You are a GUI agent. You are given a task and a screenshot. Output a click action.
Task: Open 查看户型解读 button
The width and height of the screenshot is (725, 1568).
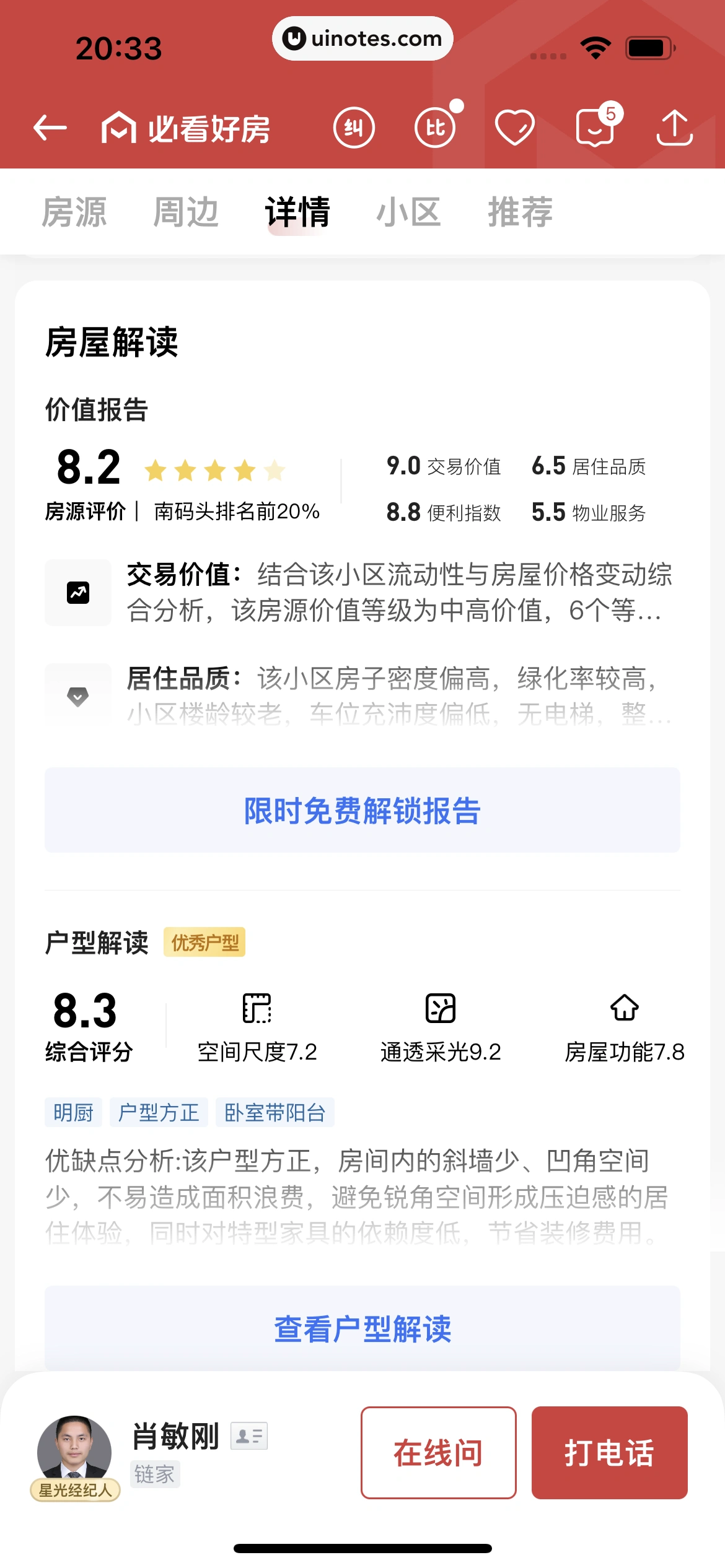coord(362,1329)
